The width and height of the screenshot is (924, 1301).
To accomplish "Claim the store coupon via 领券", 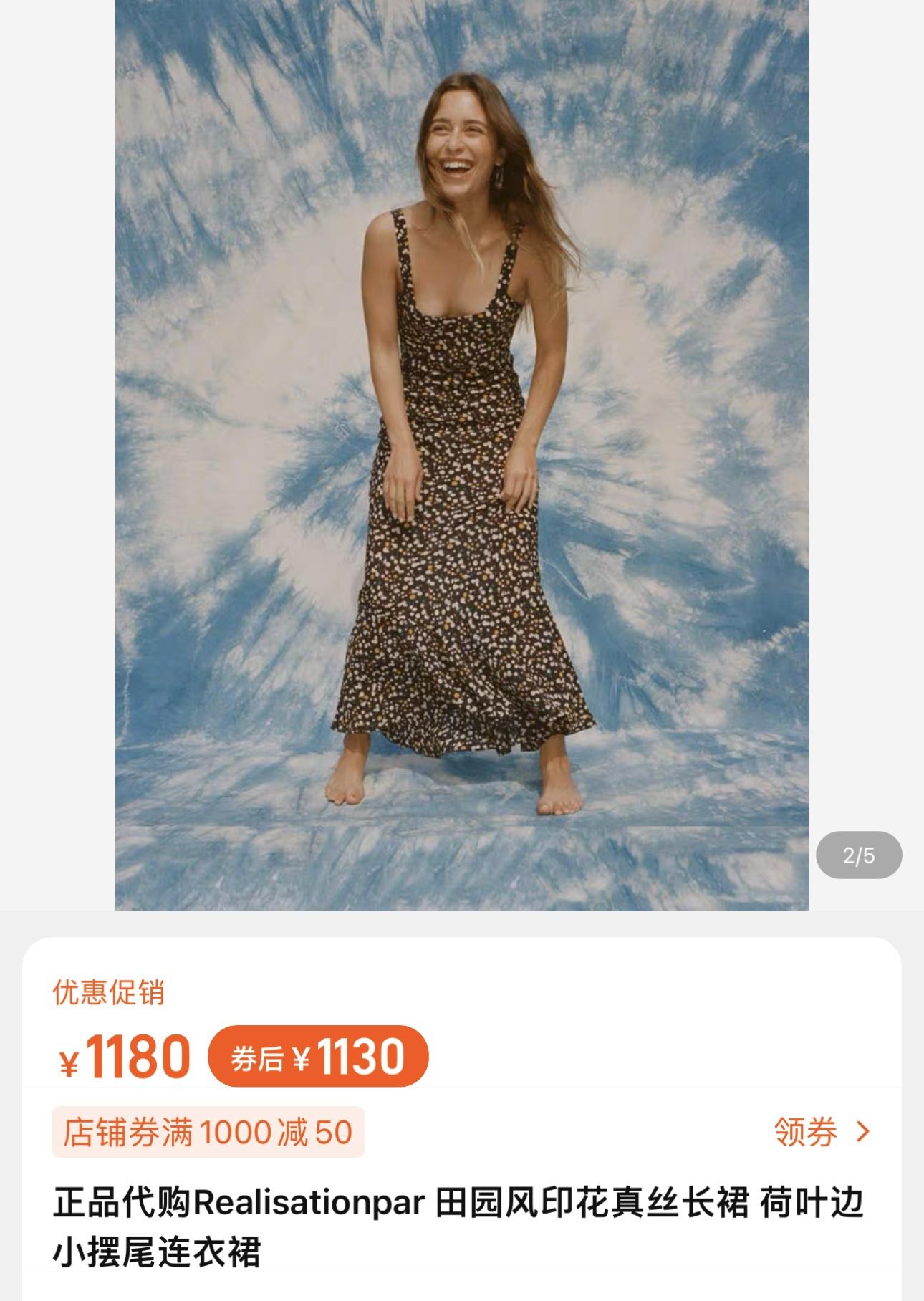I will pyautogui.click(x=822, y=1133).
